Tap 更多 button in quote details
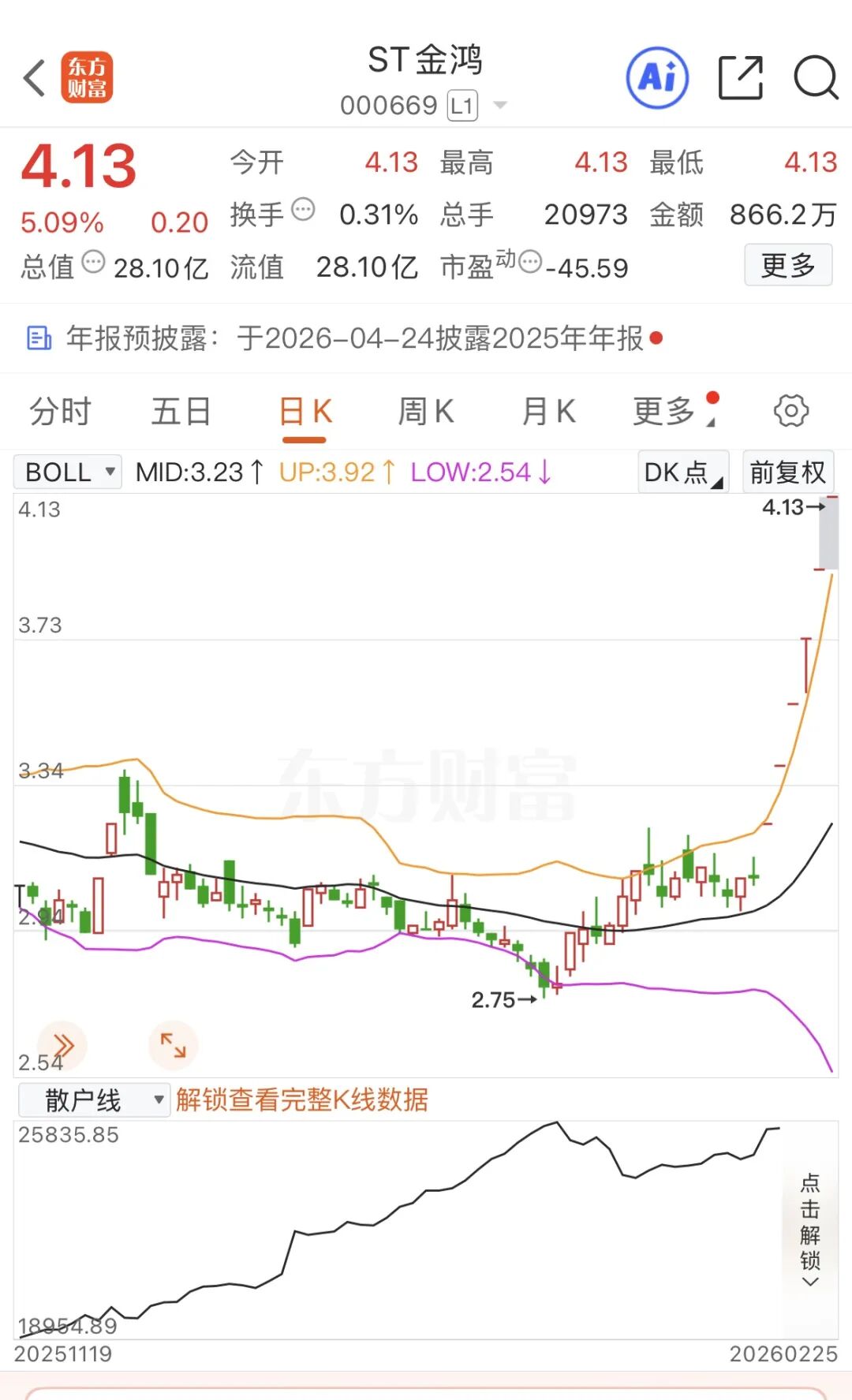The height and width of the screenshot is (1400, 852). pyautogui.click(x=787, y=266)
